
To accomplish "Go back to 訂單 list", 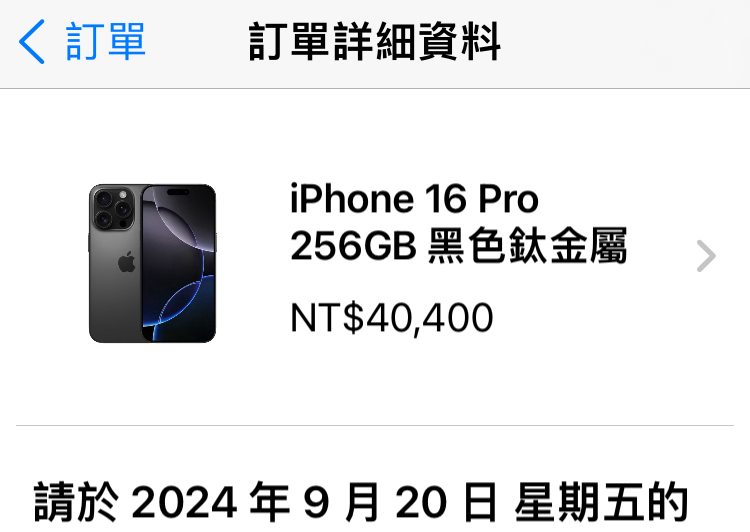I will pos(84,42).
